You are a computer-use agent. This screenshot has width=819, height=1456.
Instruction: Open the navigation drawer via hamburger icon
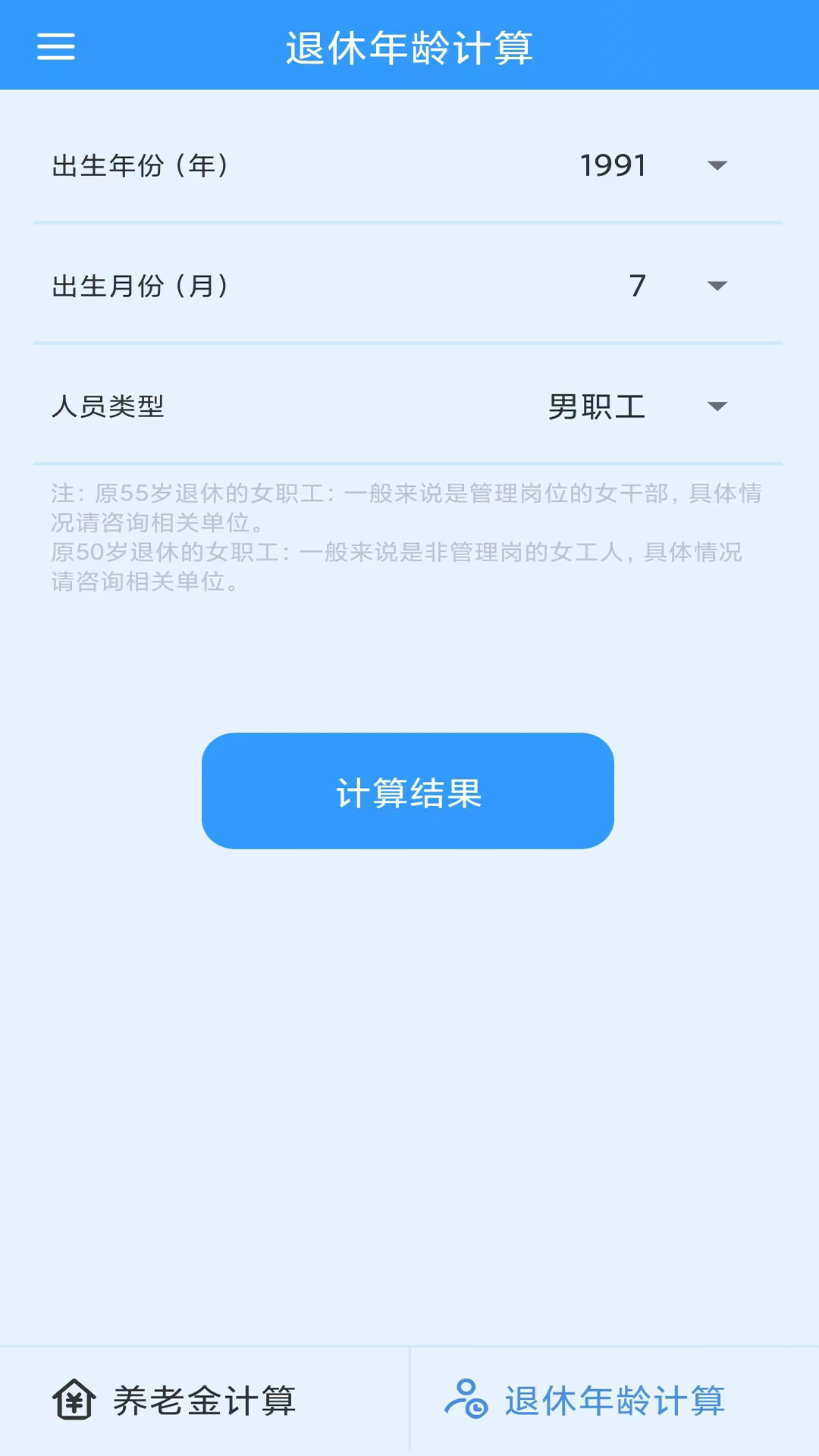[55, 47]
